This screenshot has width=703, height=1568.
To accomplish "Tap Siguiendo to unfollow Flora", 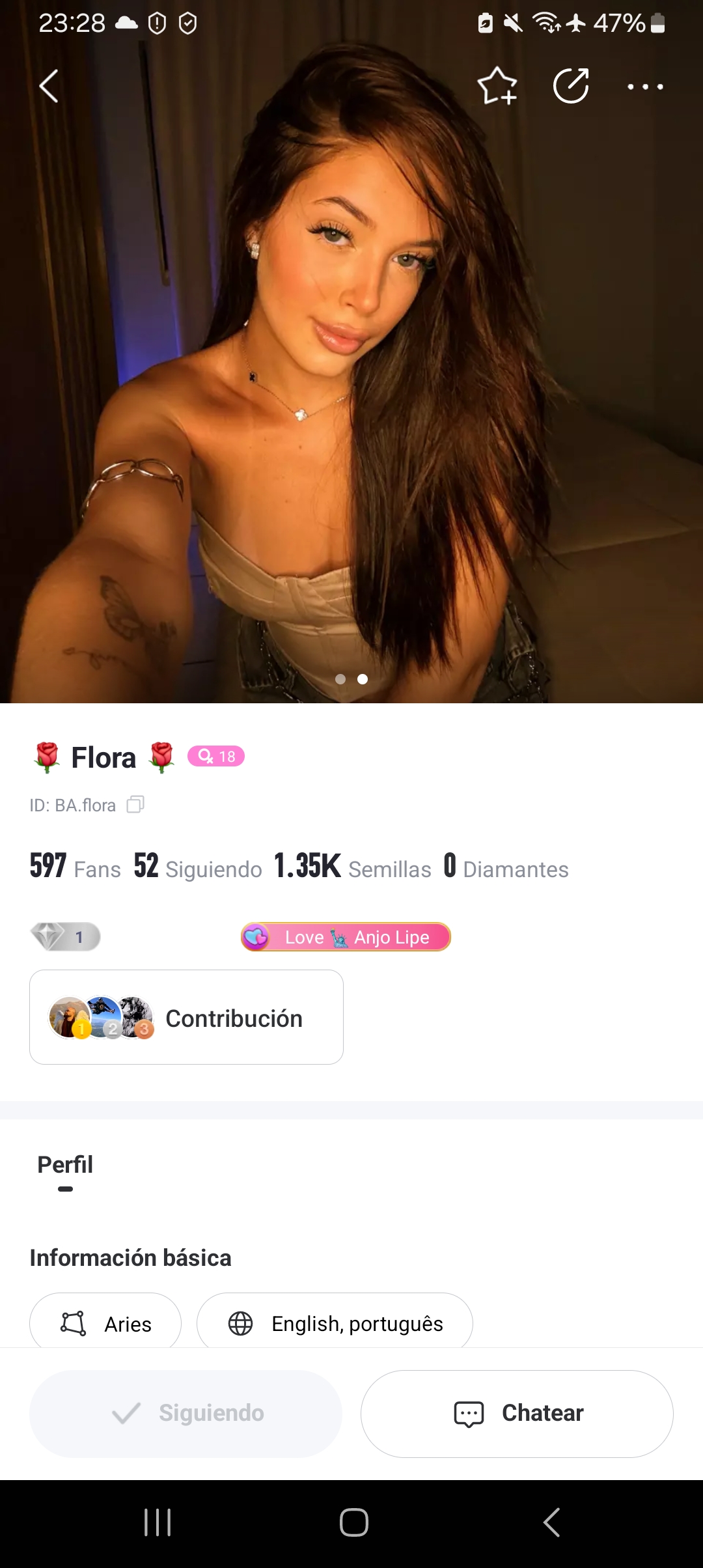I will pyautogui.click(x=186, y=1413).
